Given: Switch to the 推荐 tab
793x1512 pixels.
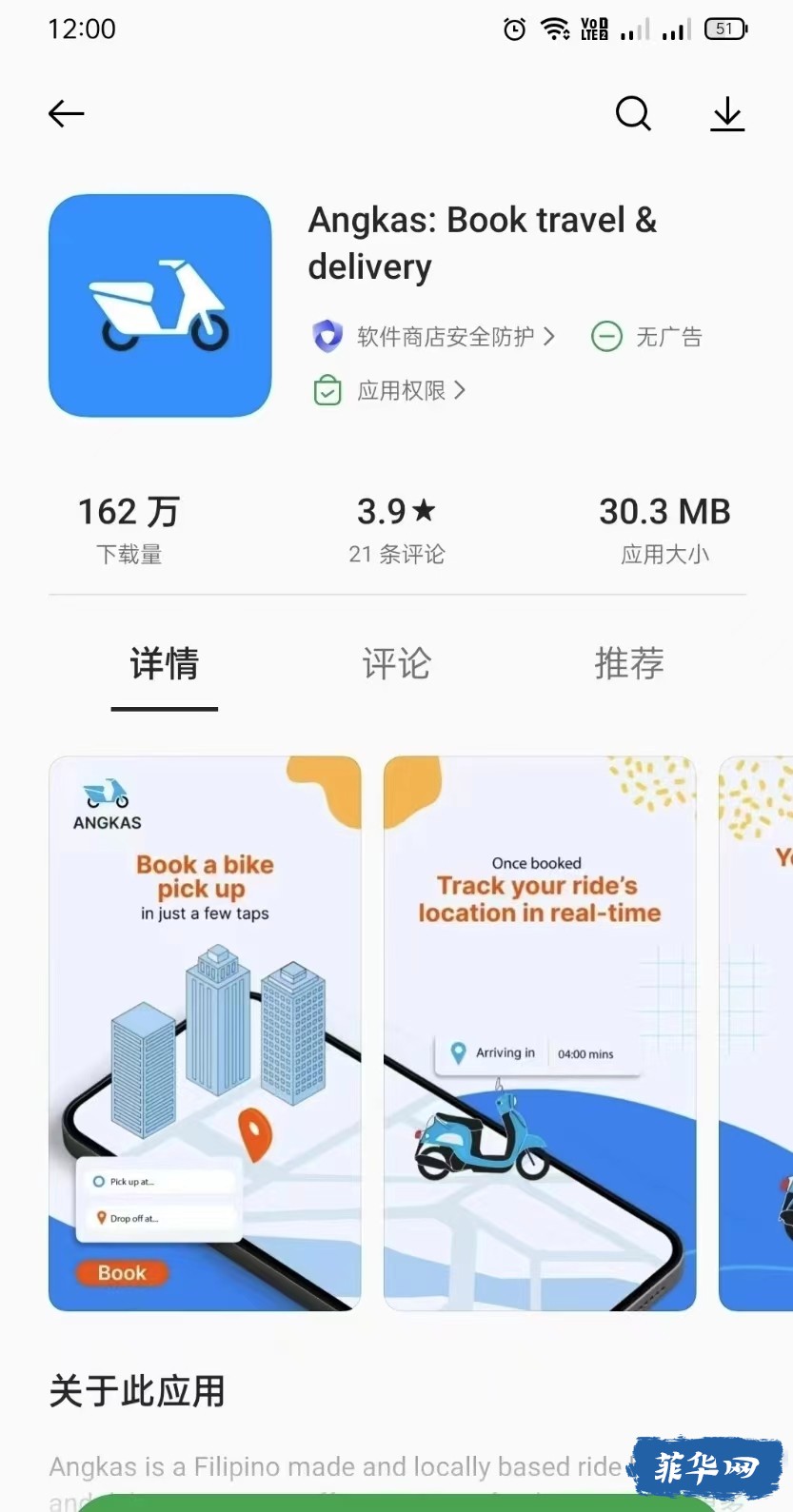Looking at the screenshot, I should point(628,663).
